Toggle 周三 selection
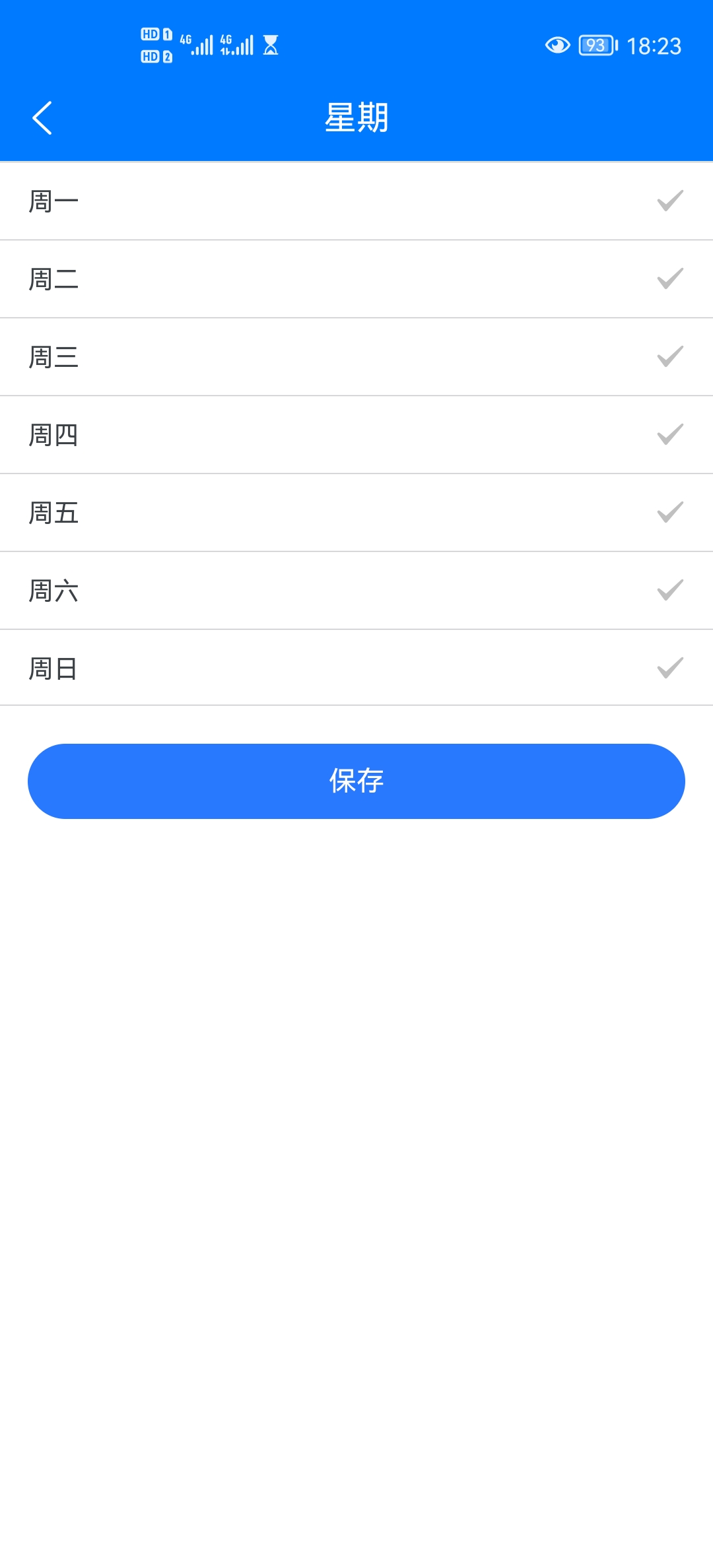 click(356, 357)
